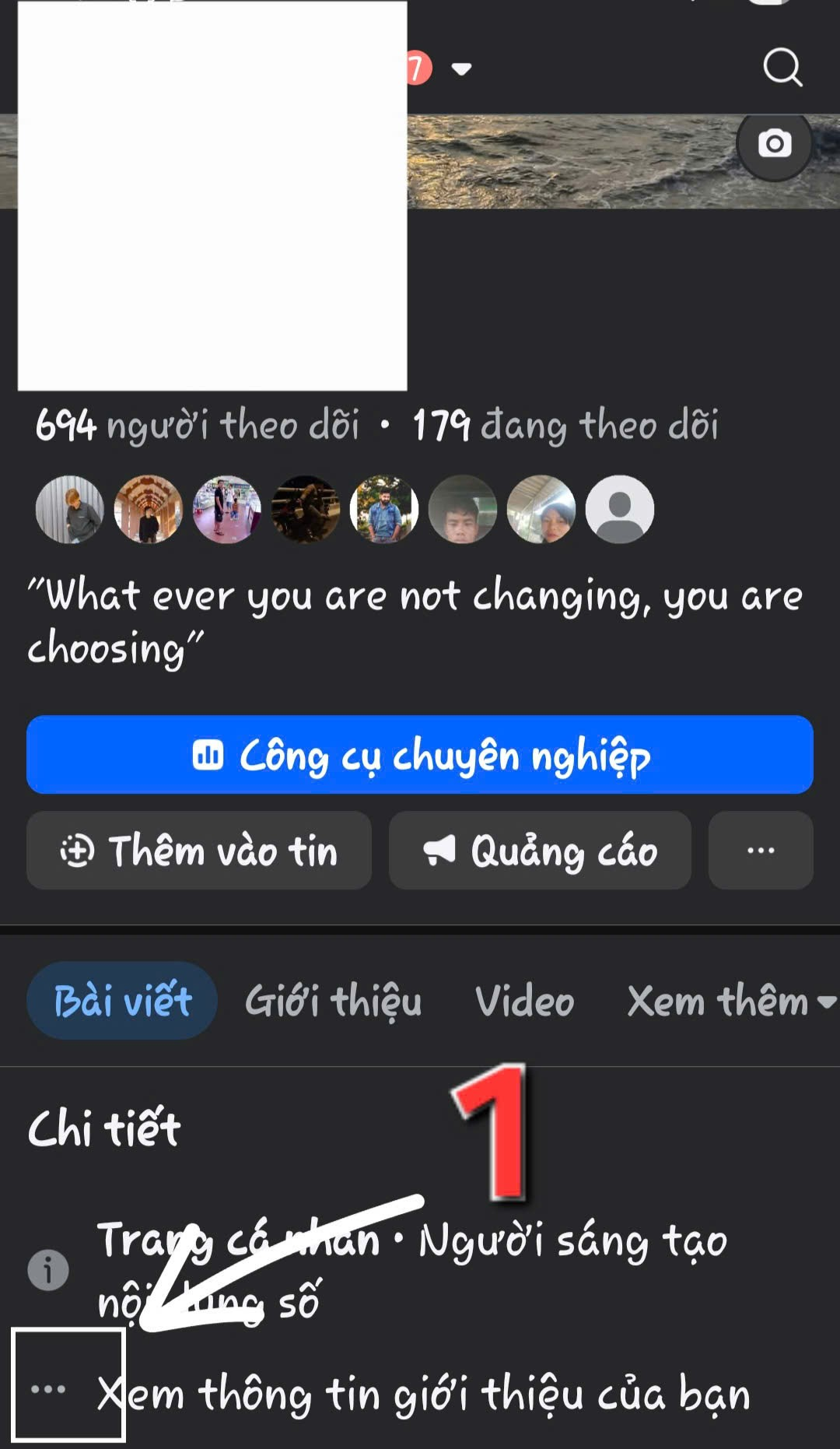Viewport: 840px width, 1449px height.
Task: Select the megaphone icon on Quảng cáo
Action: click(x=441, y=851)
